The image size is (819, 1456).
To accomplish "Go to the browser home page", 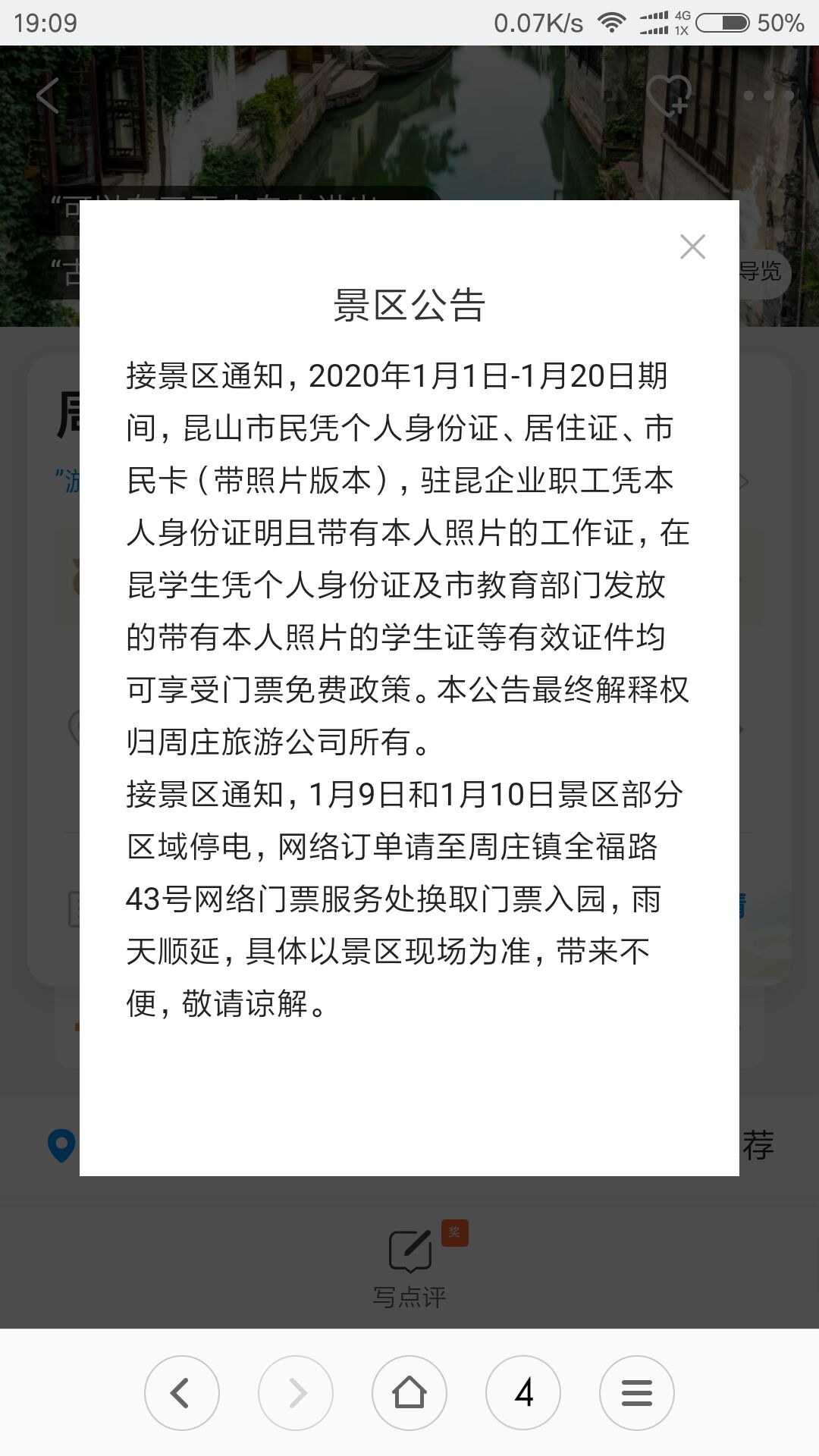I will pos(409,1392).
